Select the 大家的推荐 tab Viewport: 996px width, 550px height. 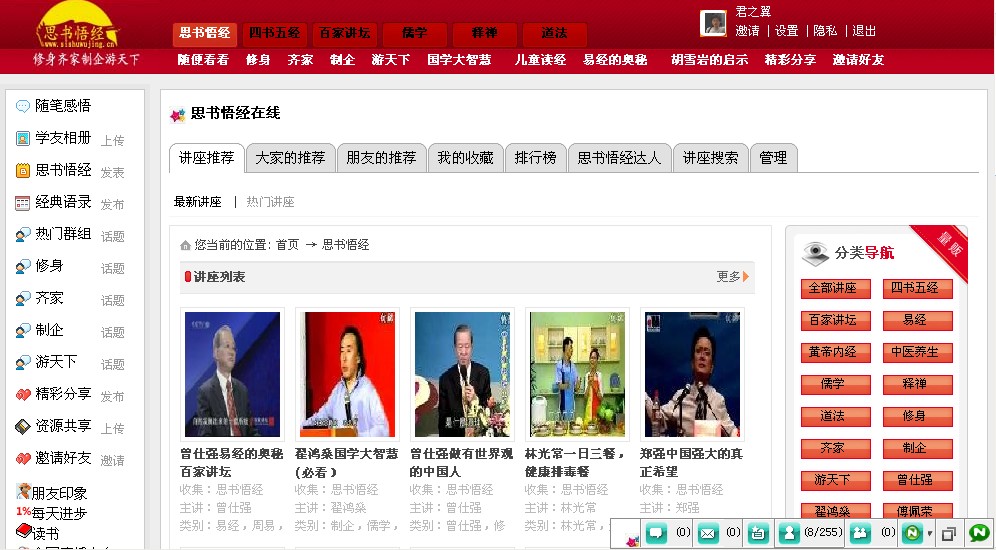coord(290,158)
